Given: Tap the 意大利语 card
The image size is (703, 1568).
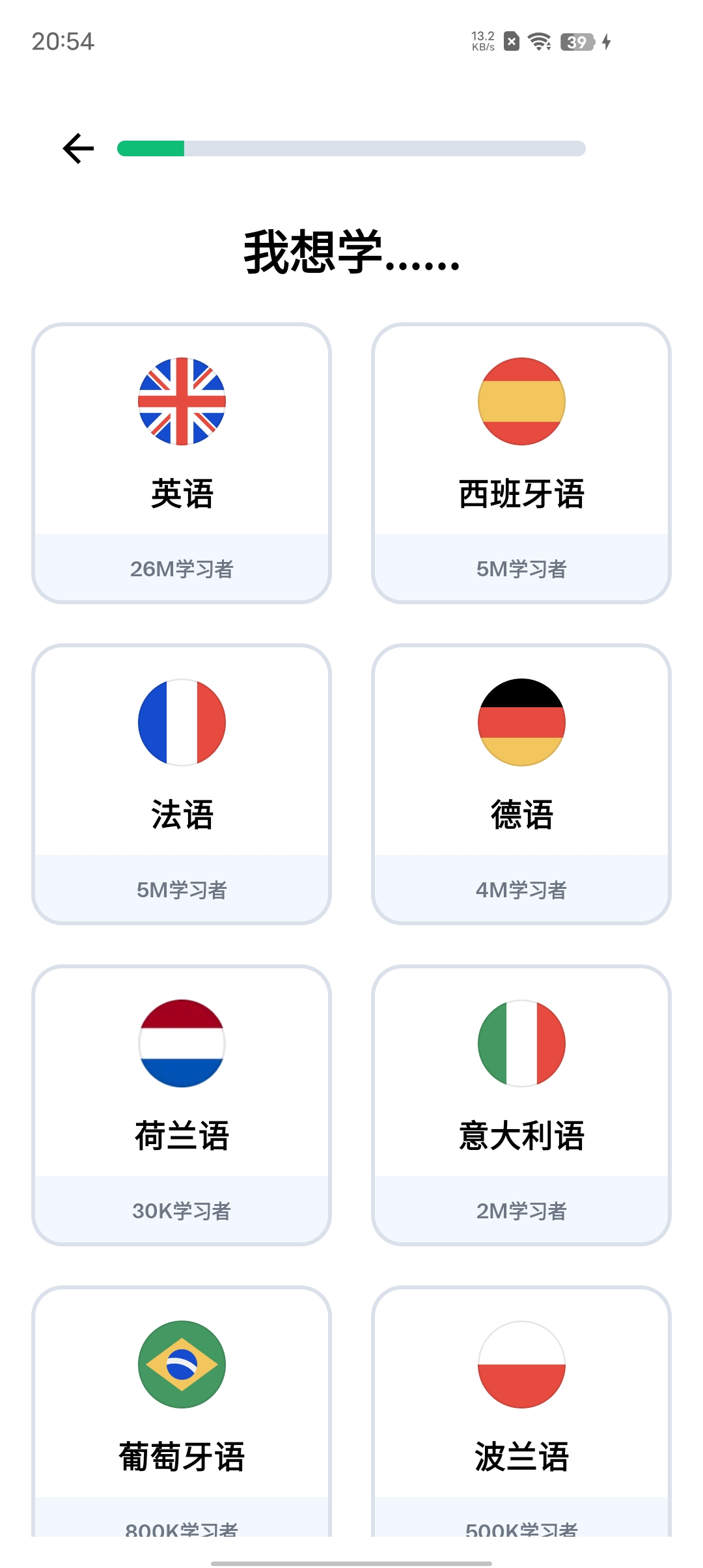Looking at the screenshot, I should click(521, 1105).
